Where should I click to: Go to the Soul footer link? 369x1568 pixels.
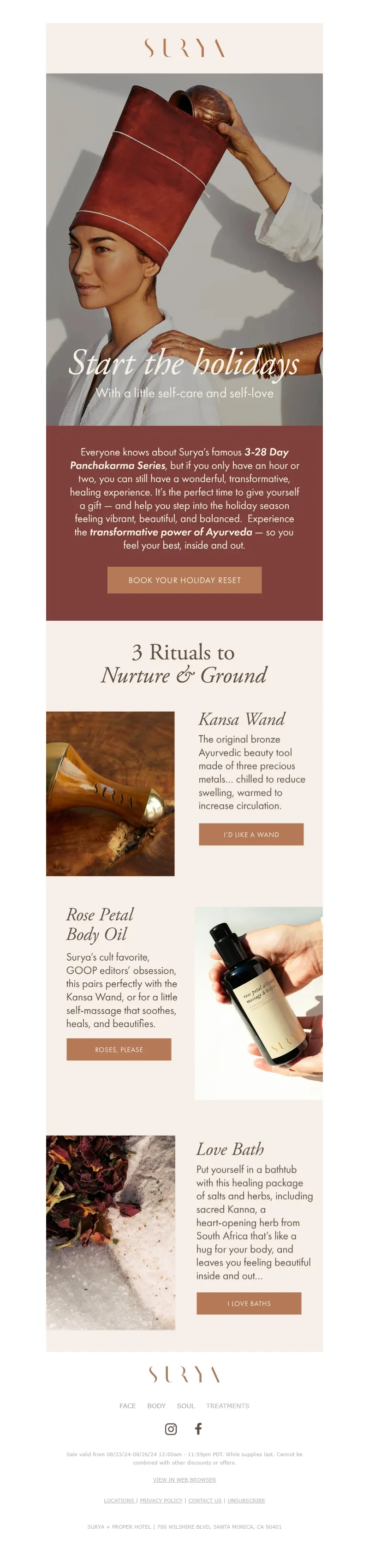click(185, 1405)
